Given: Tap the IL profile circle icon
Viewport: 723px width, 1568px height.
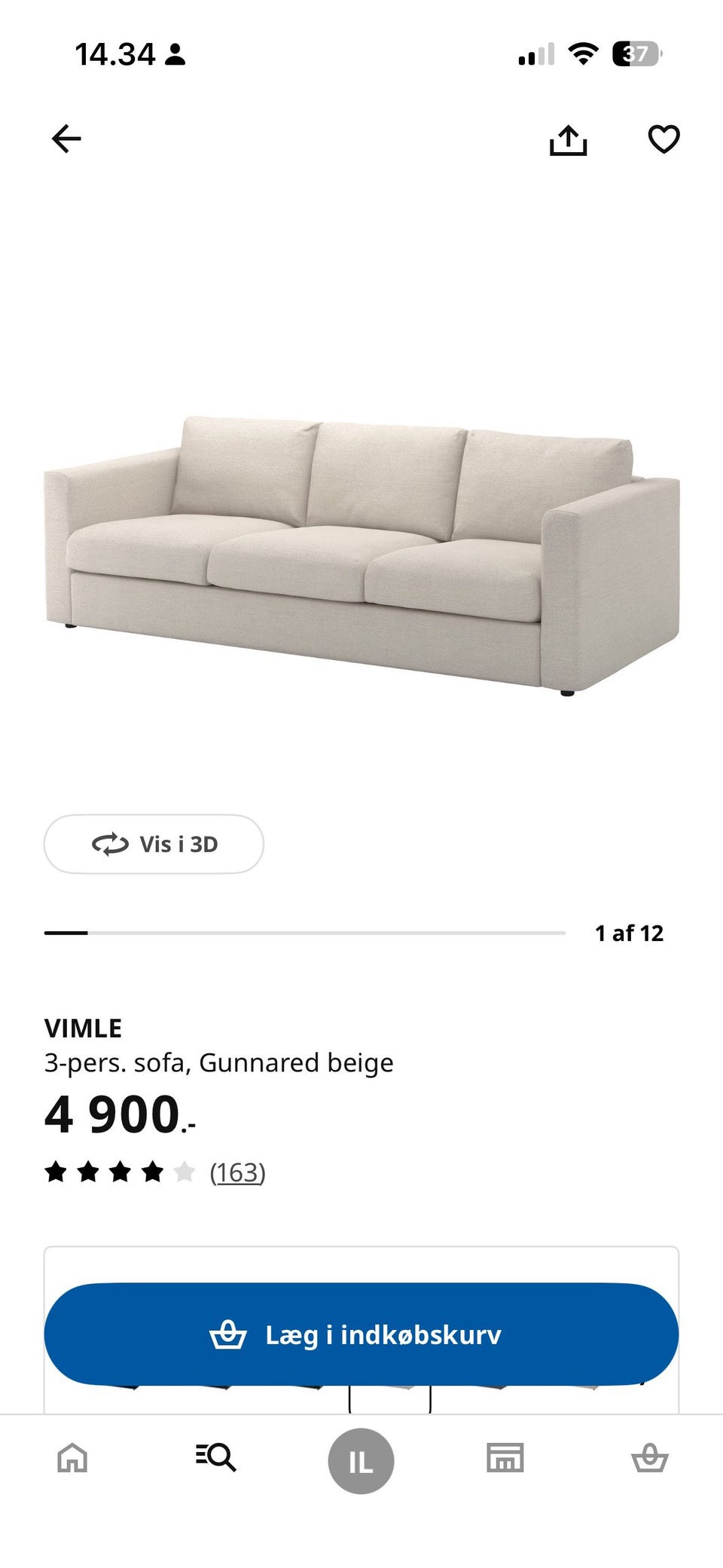Looking at the screenshot, I should tap(361, 1459).
